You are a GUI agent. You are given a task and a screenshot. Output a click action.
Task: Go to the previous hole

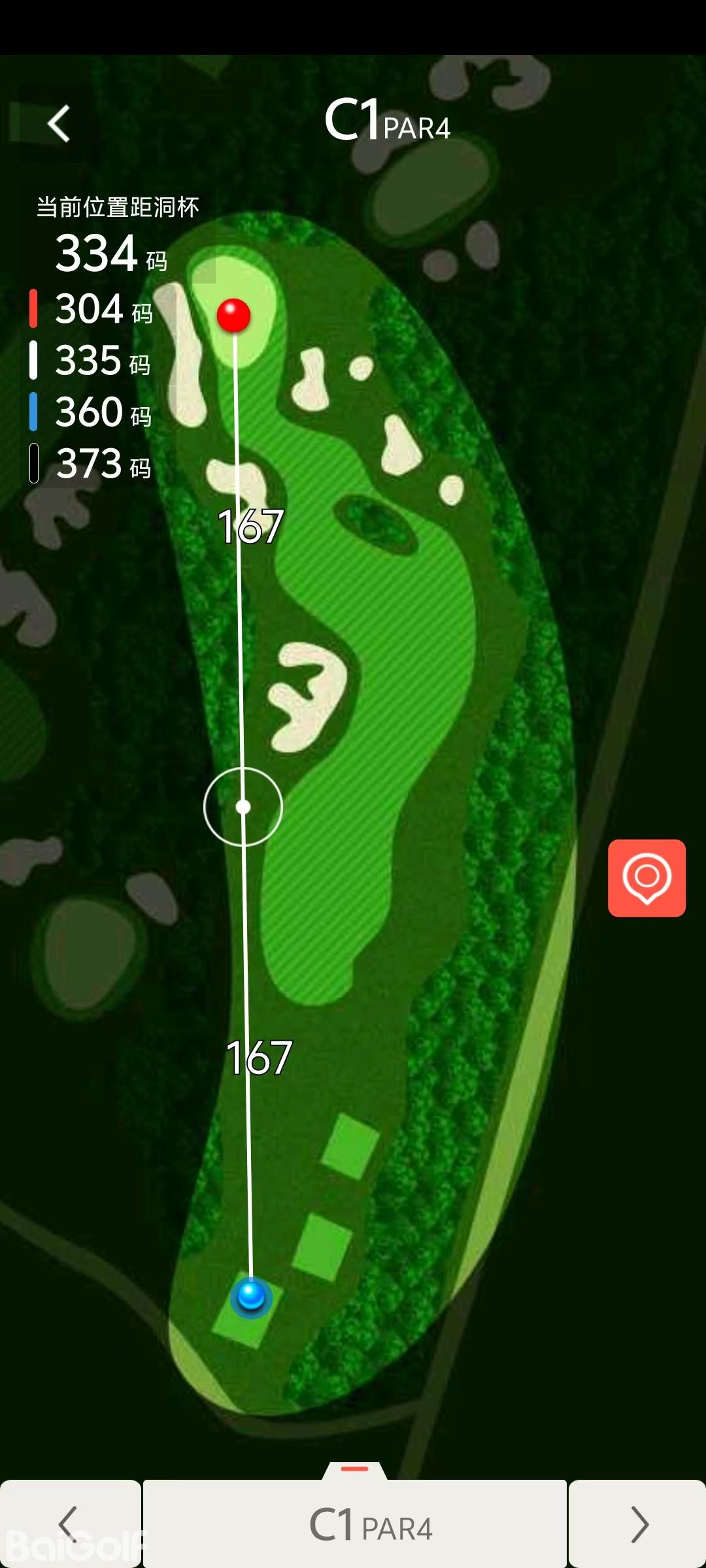[x=69, y=1524]
